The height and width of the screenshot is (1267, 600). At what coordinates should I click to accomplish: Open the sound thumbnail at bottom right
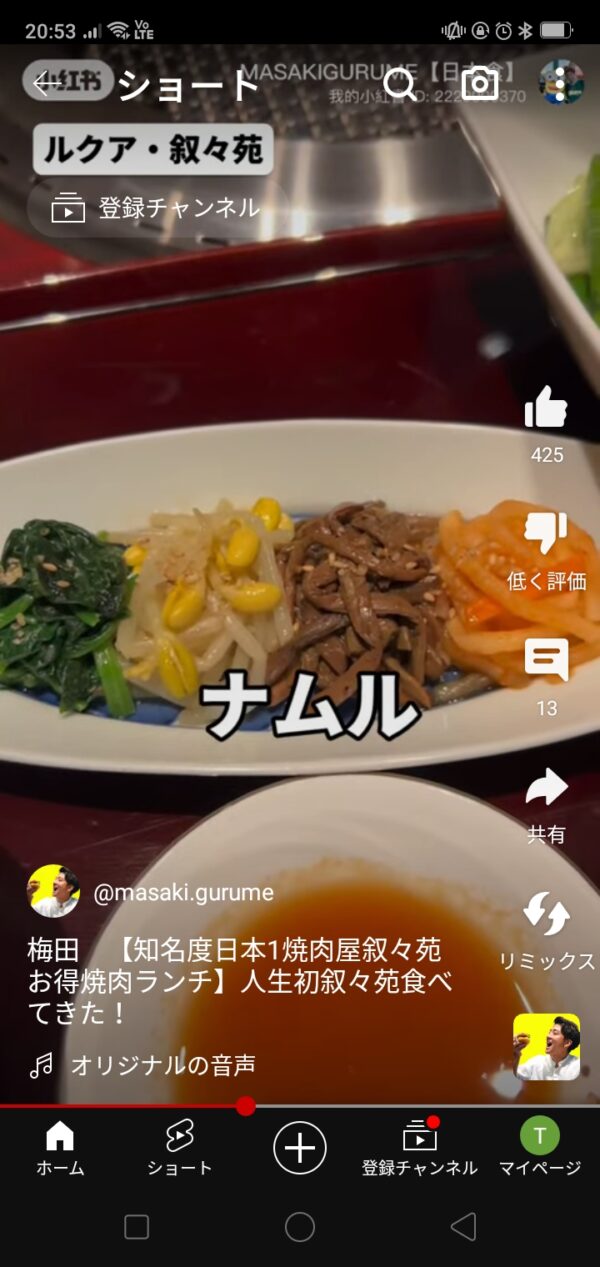546,1047
